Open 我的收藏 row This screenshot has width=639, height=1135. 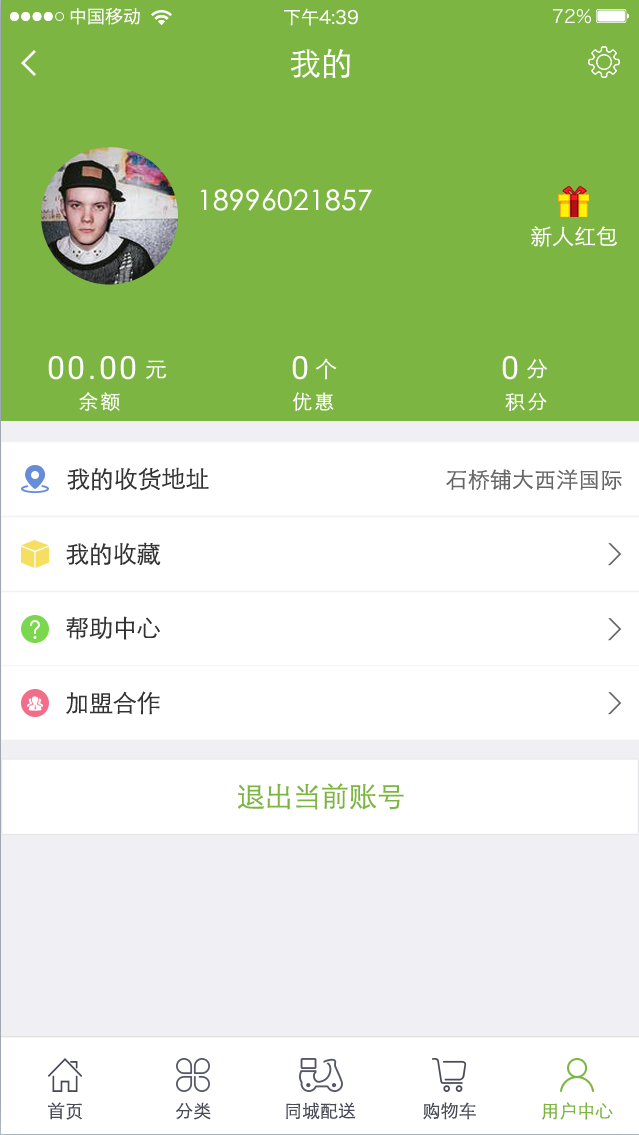point(320,554)
